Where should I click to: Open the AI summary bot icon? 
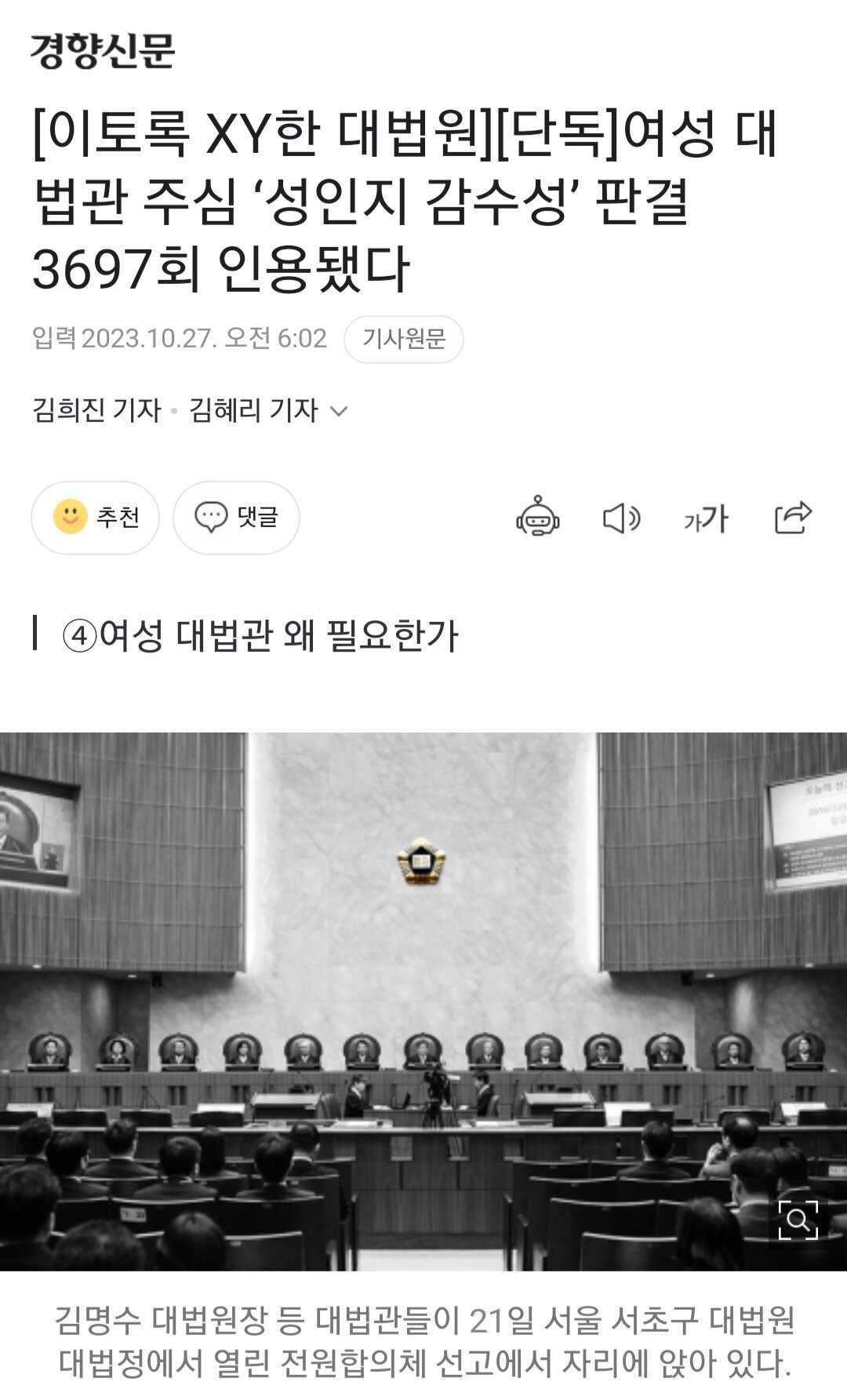537,518
